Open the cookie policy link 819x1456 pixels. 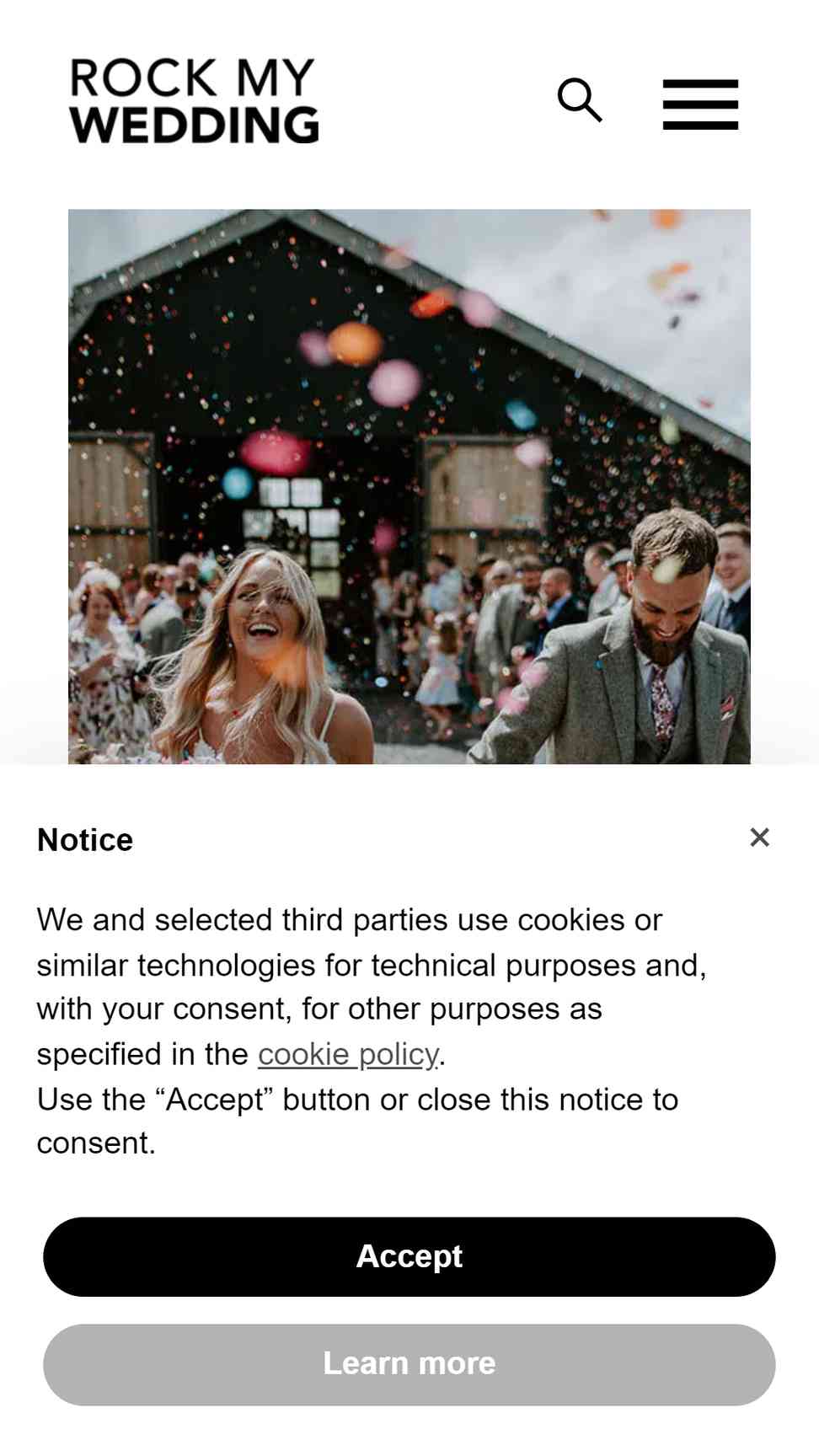coord(348,1054)
